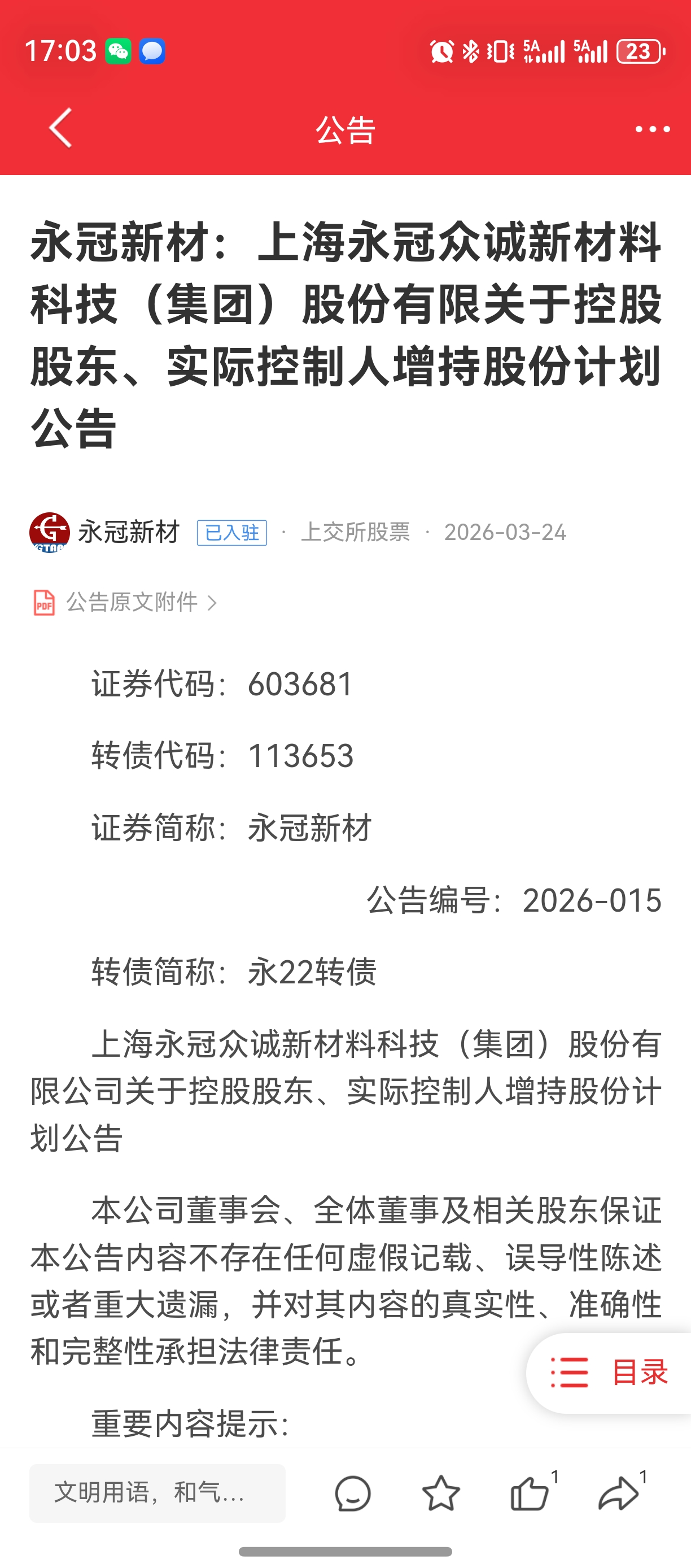Open the 永冠新材 publisher profile

point(128,533)
